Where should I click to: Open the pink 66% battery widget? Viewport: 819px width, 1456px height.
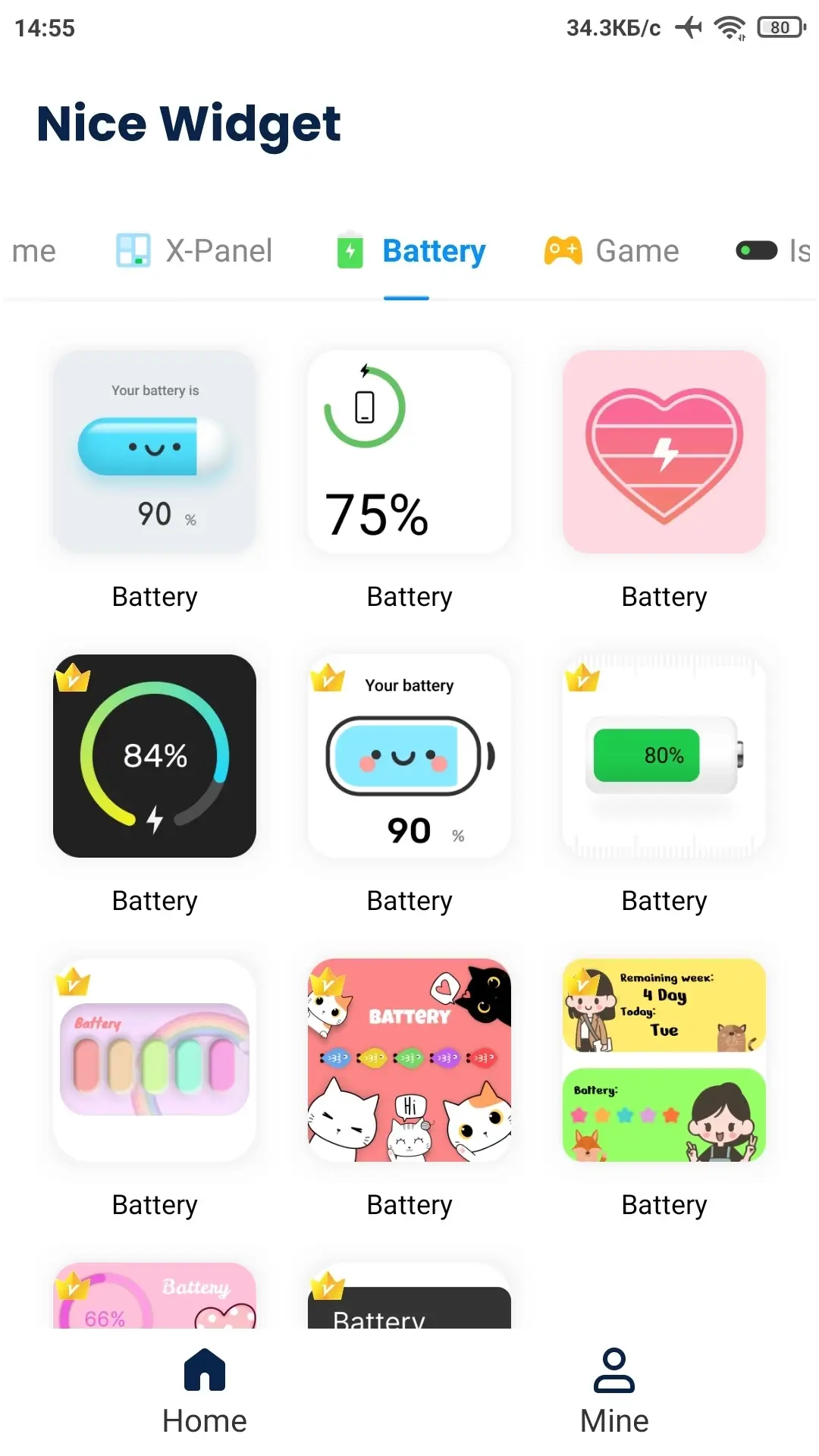(155, 1297)
